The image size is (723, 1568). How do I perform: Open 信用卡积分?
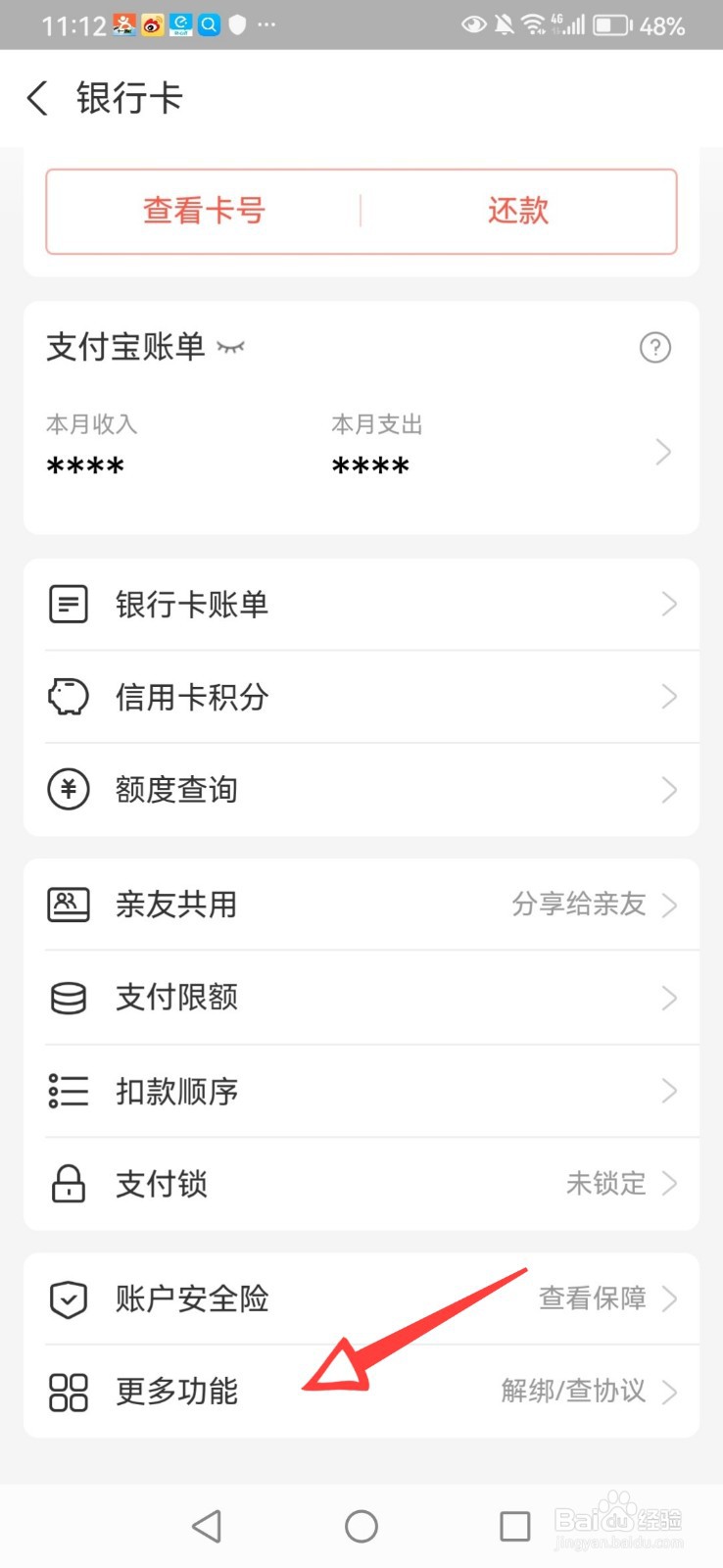pos(361,697)
